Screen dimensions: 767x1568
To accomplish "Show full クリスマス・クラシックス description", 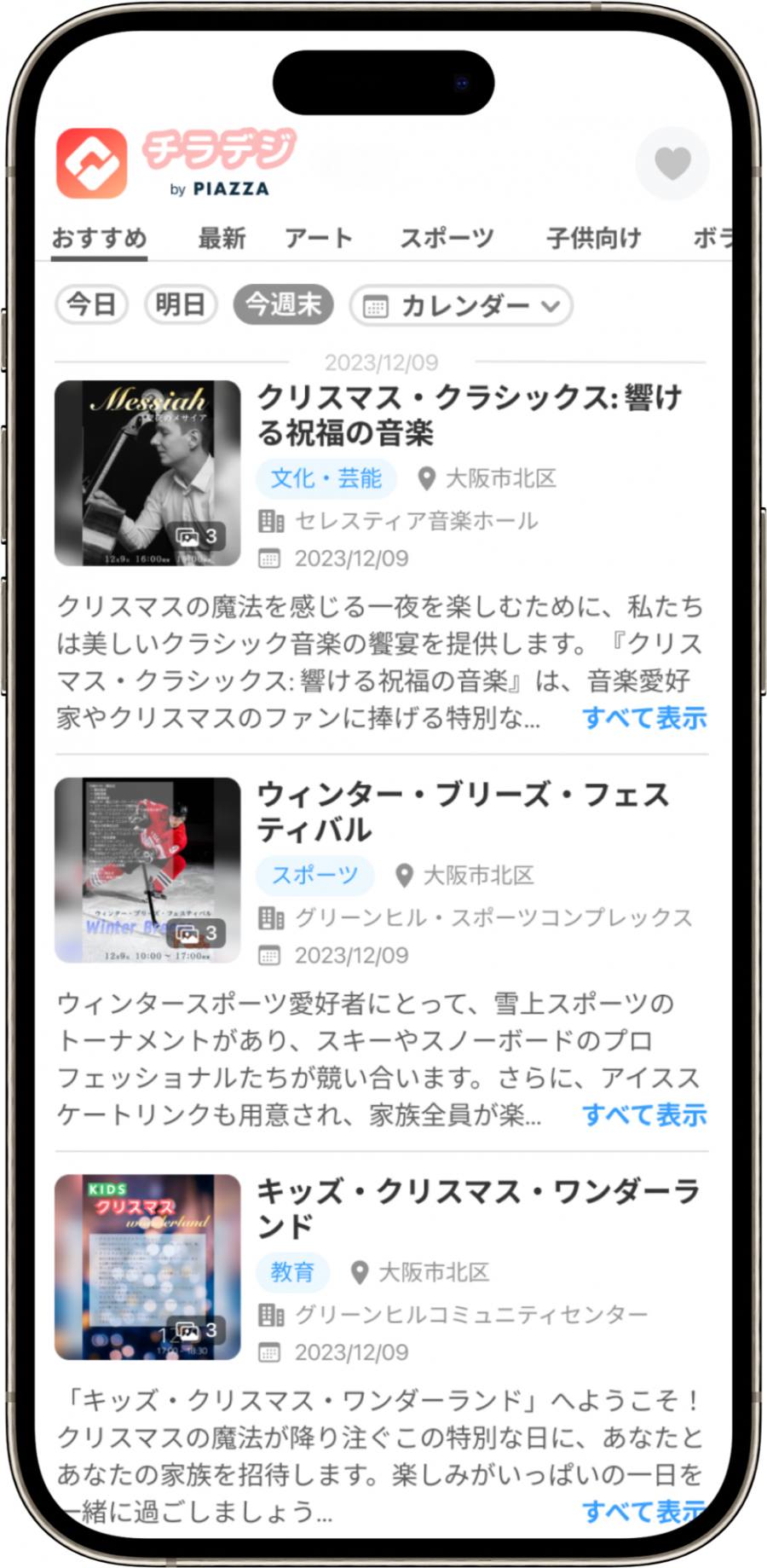I will point(644,718).
